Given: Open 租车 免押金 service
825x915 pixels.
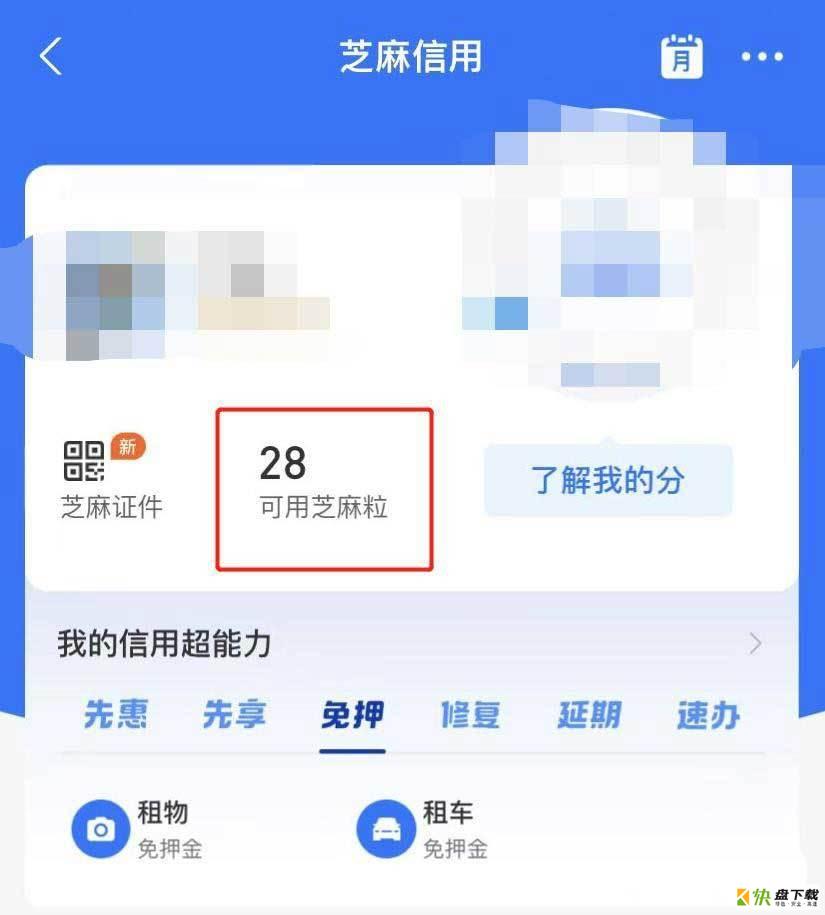Looking at the screenshot, I should 423,829.
